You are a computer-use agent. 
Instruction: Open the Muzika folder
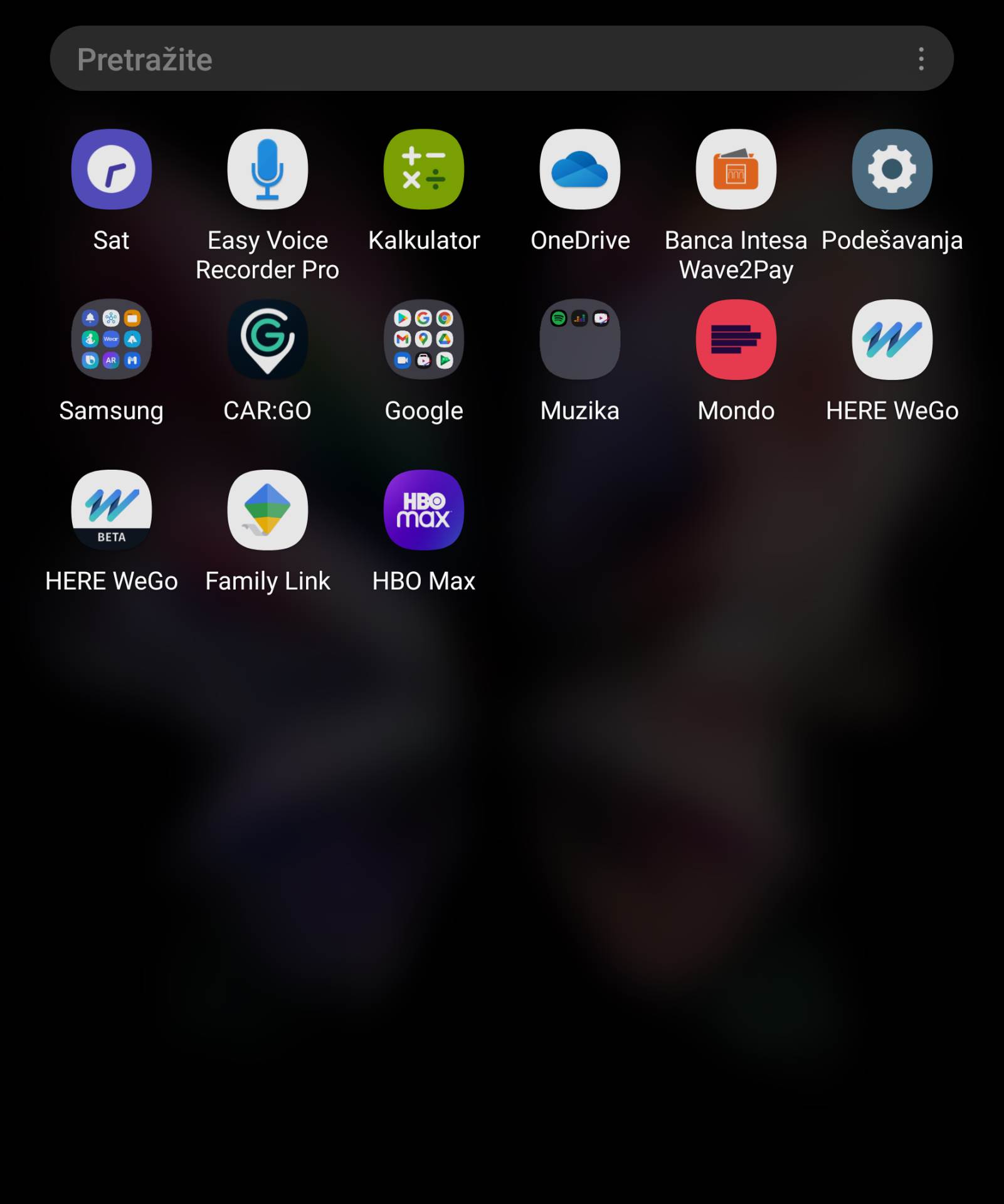click(579, 339)
